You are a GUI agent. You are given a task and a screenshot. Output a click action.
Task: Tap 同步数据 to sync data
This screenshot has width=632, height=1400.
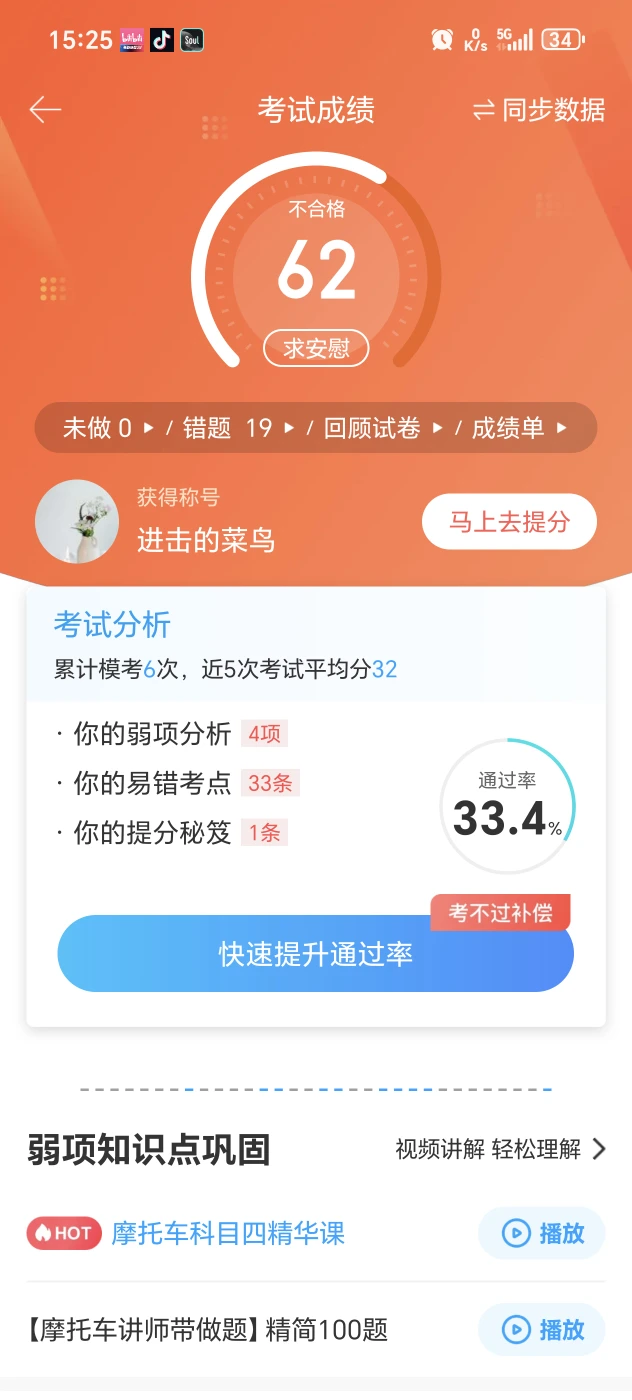[539, 110]
